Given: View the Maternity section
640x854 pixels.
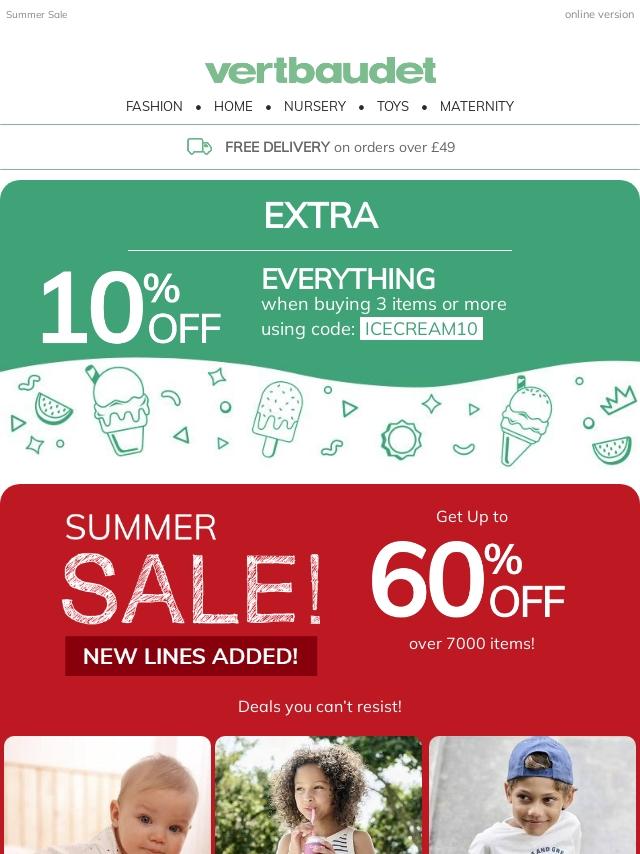Looking at the screenshot, I should (x=477, y=106).
